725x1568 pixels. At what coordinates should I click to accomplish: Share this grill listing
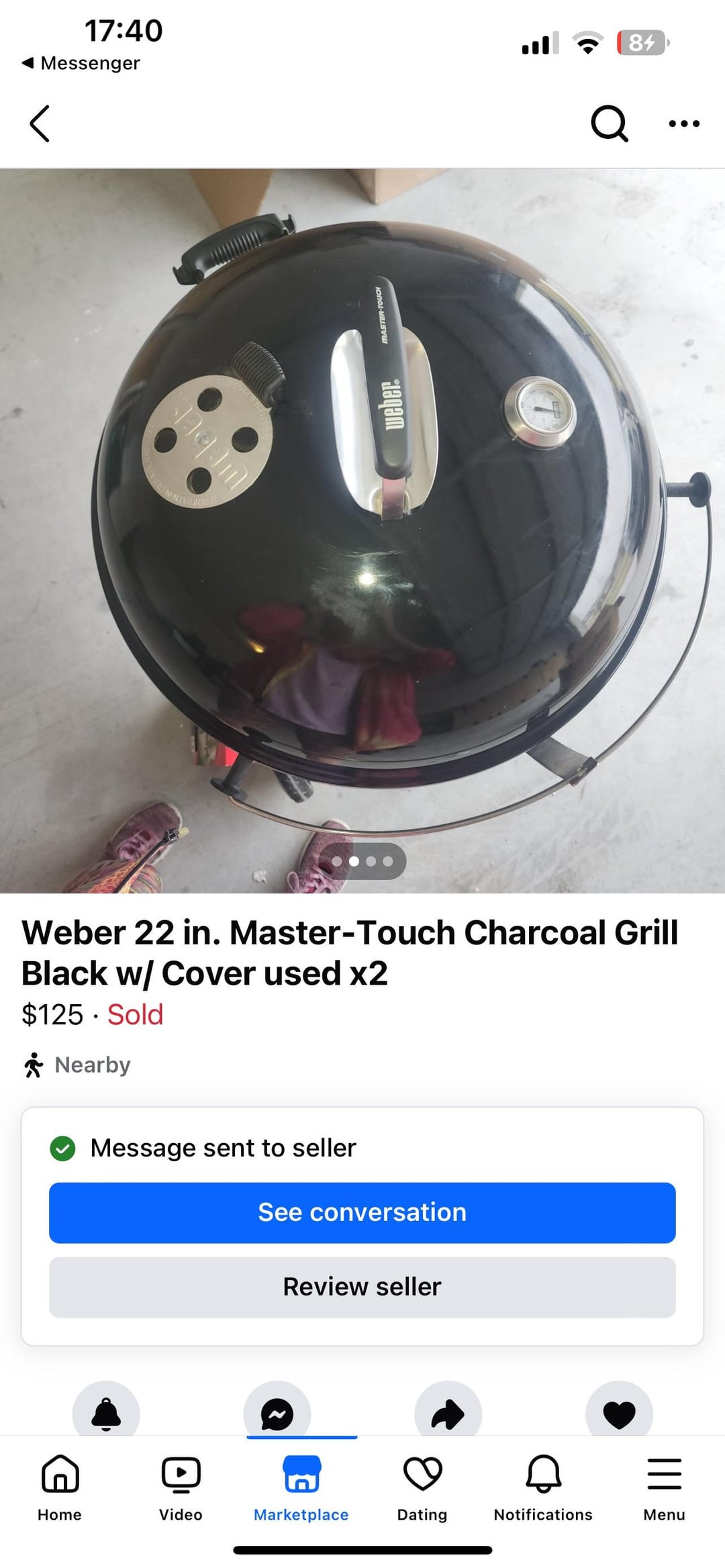point(448,1412)
